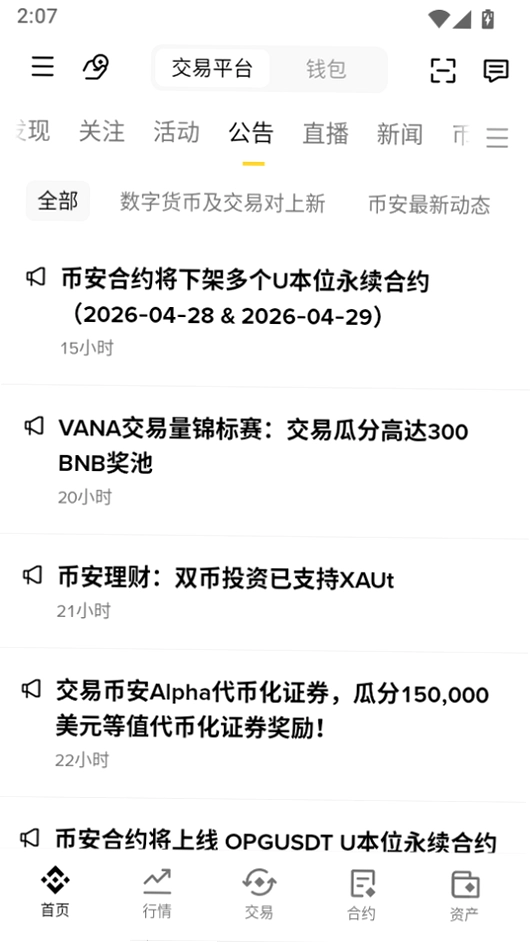Switch to the 新闻 tab
The height and width of the screenshot is (942, 530).
[400, 134]
